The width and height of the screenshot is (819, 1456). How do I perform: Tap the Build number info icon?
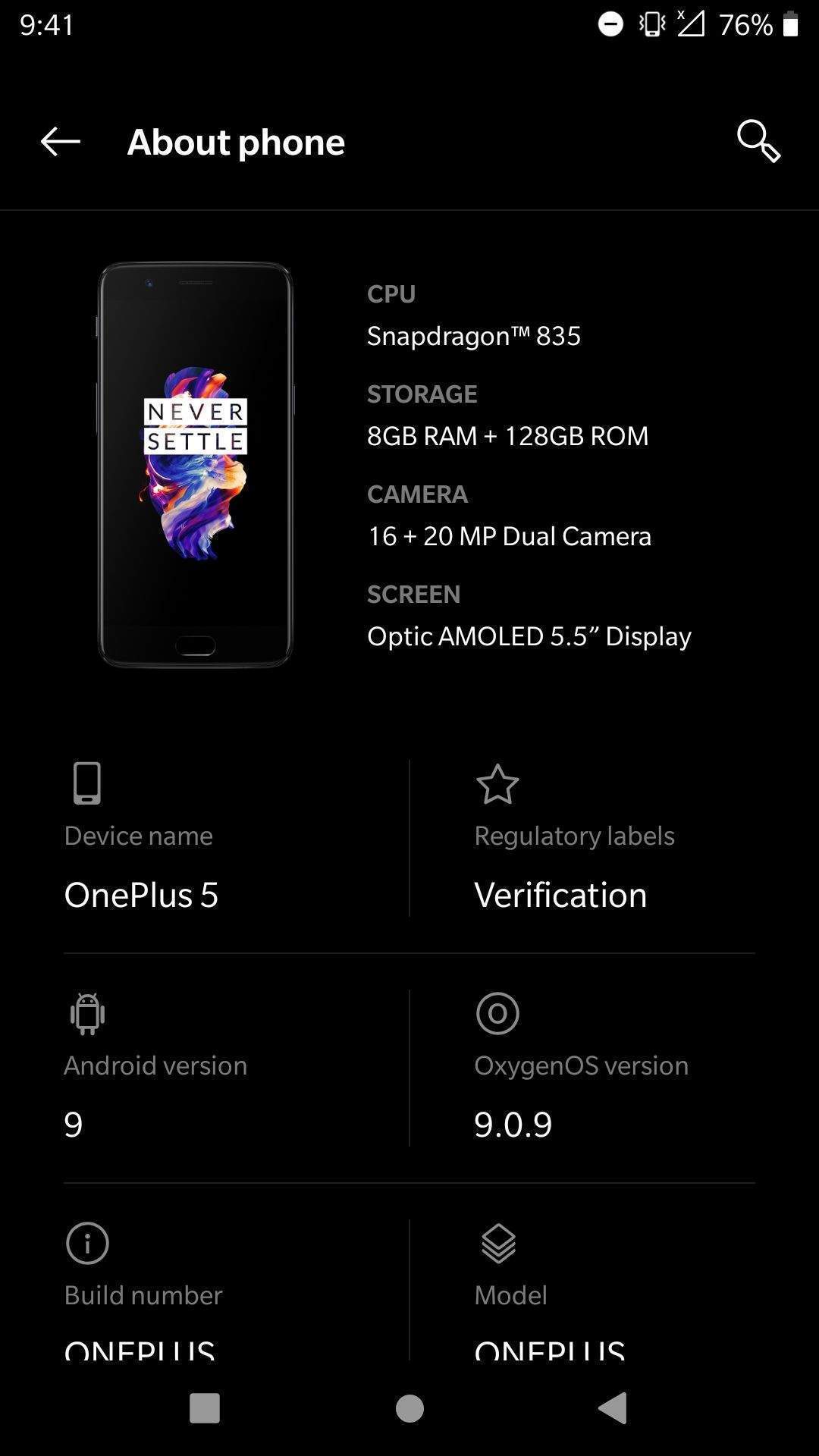86,1244
